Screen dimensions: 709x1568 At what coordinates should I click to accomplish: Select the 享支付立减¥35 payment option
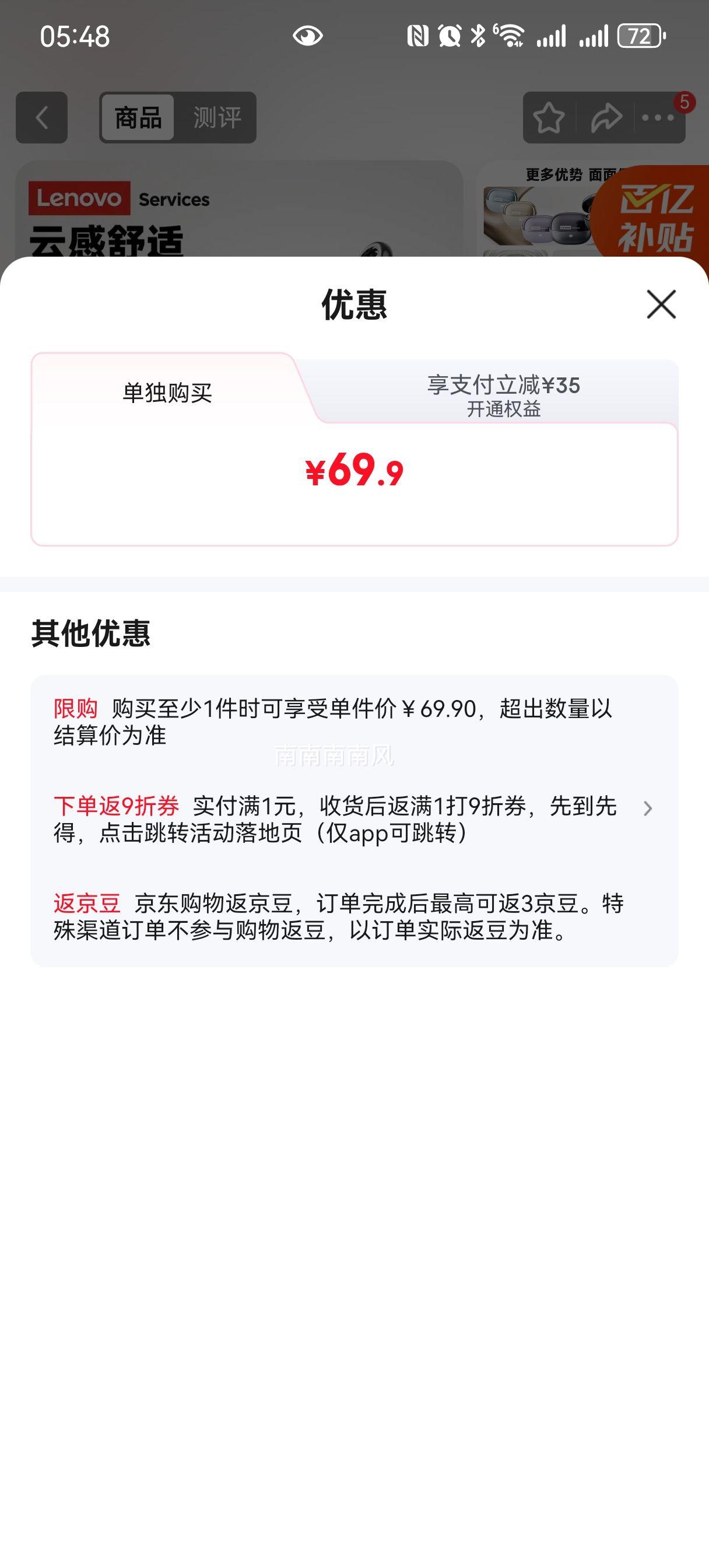(x=504, y=384)
